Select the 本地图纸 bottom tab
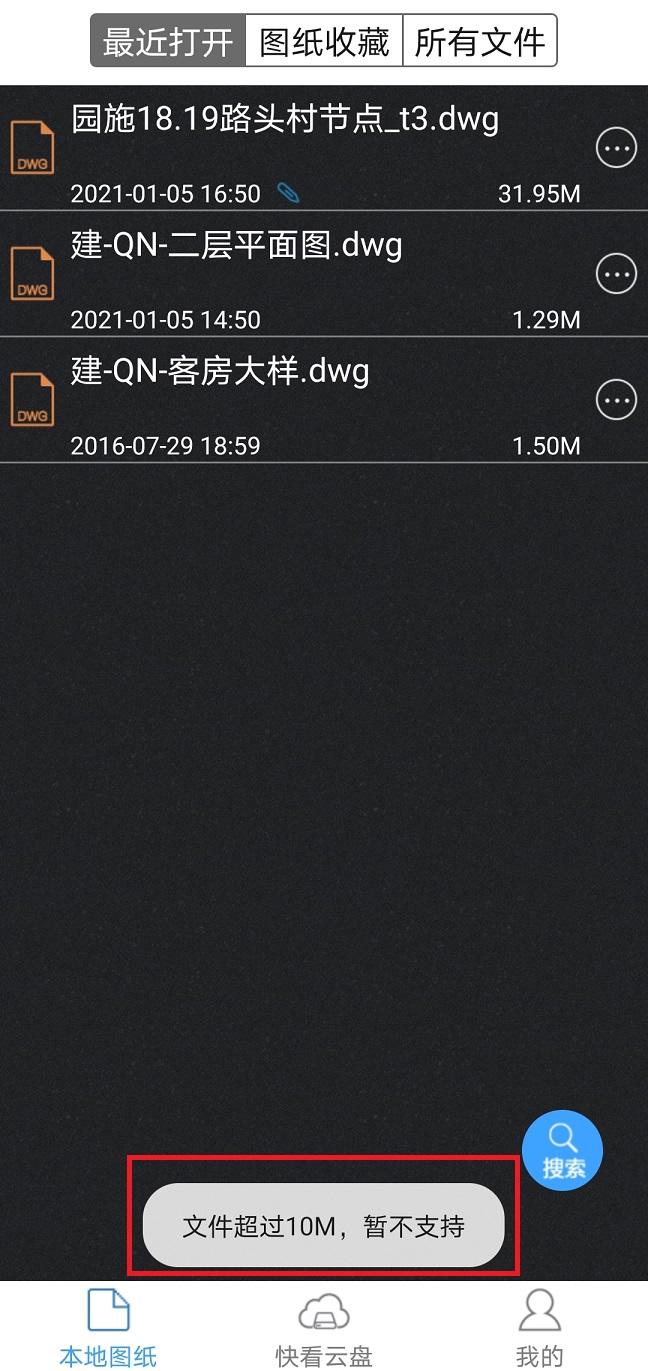 pos(108,1328)
